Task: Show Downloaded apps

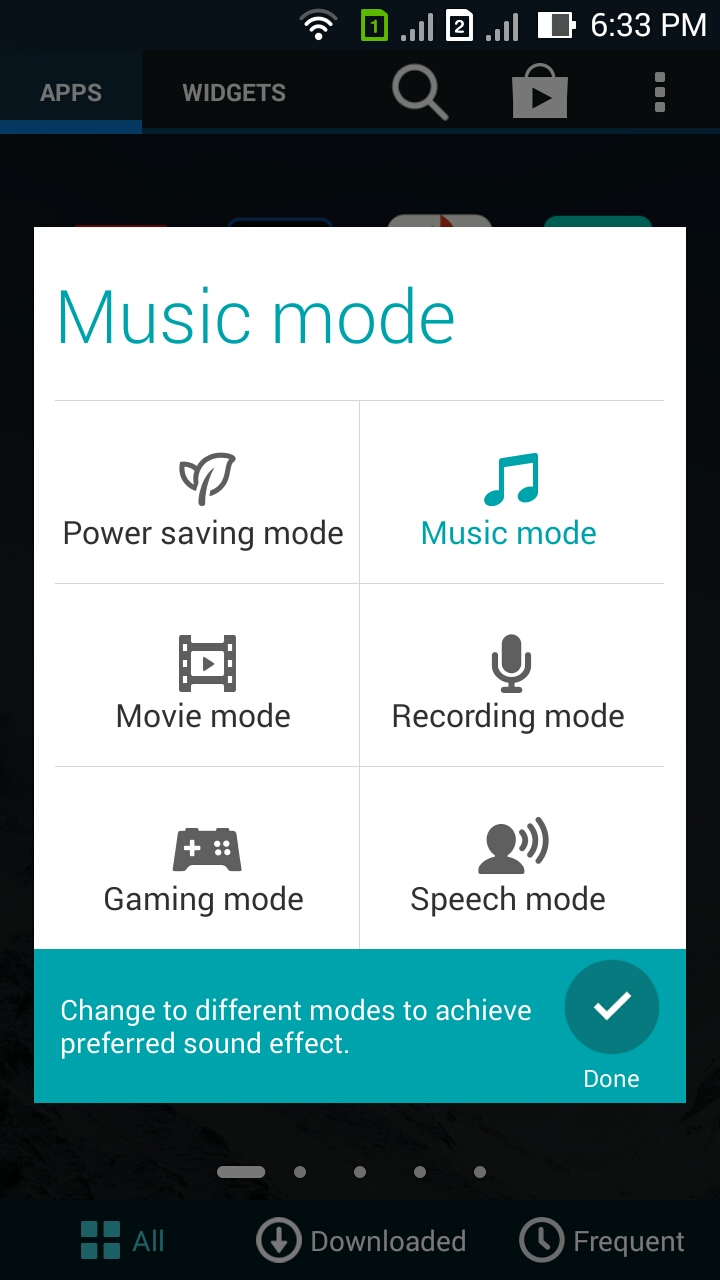Action: (x=361, y=1241)
